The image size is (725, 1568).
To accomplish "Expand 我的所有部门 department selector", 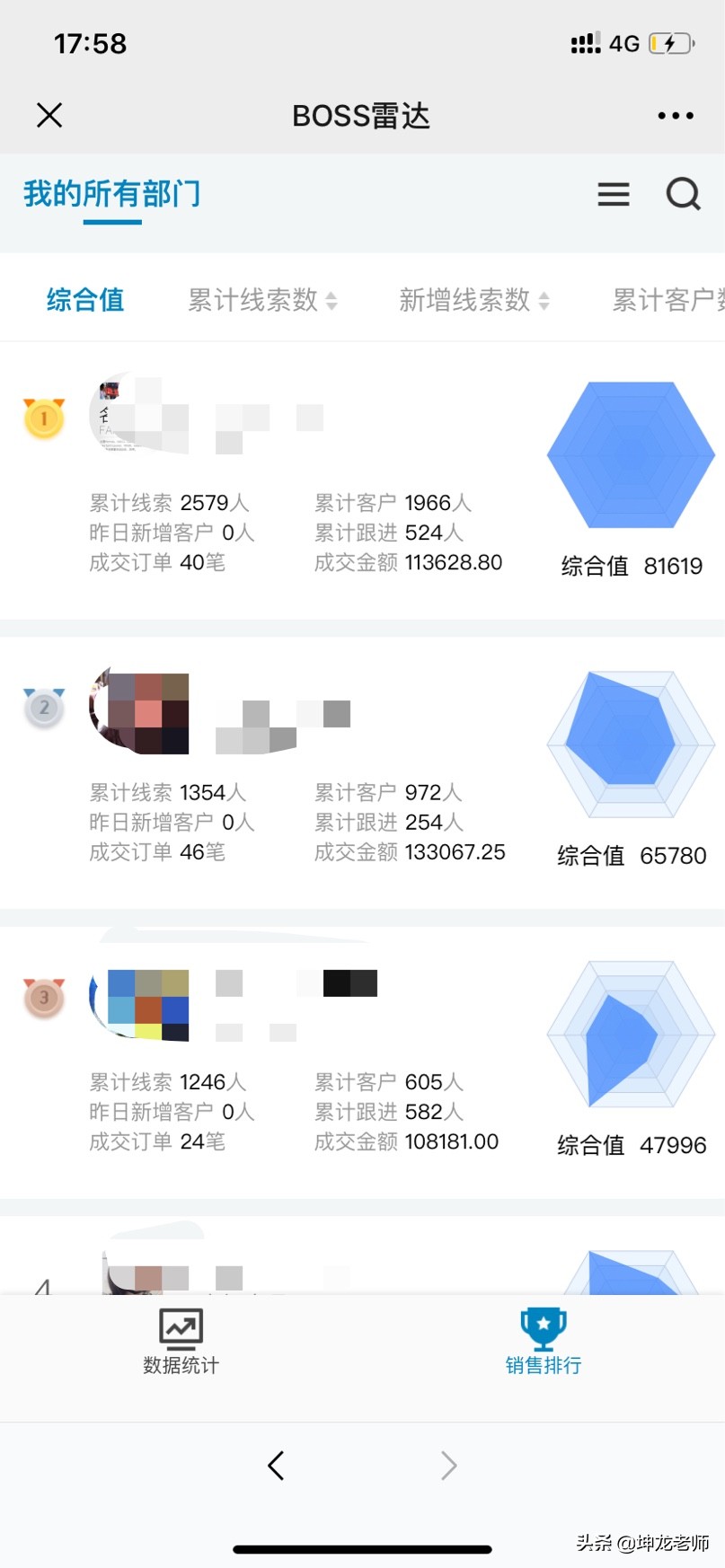I will [x=111, y=192].
